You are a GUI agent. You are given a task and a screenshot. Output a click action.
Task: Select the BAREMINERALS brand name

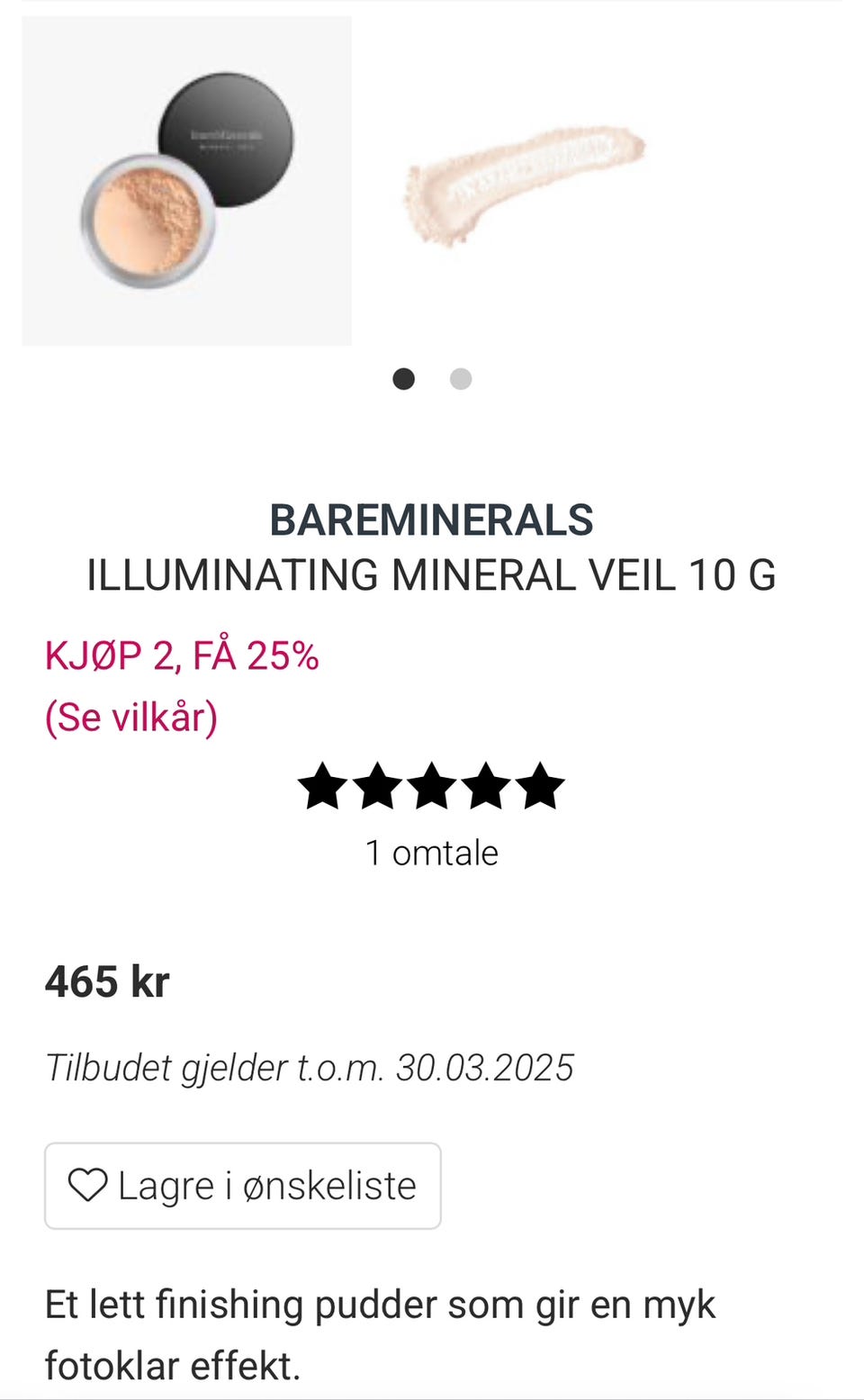pos(431,520)
